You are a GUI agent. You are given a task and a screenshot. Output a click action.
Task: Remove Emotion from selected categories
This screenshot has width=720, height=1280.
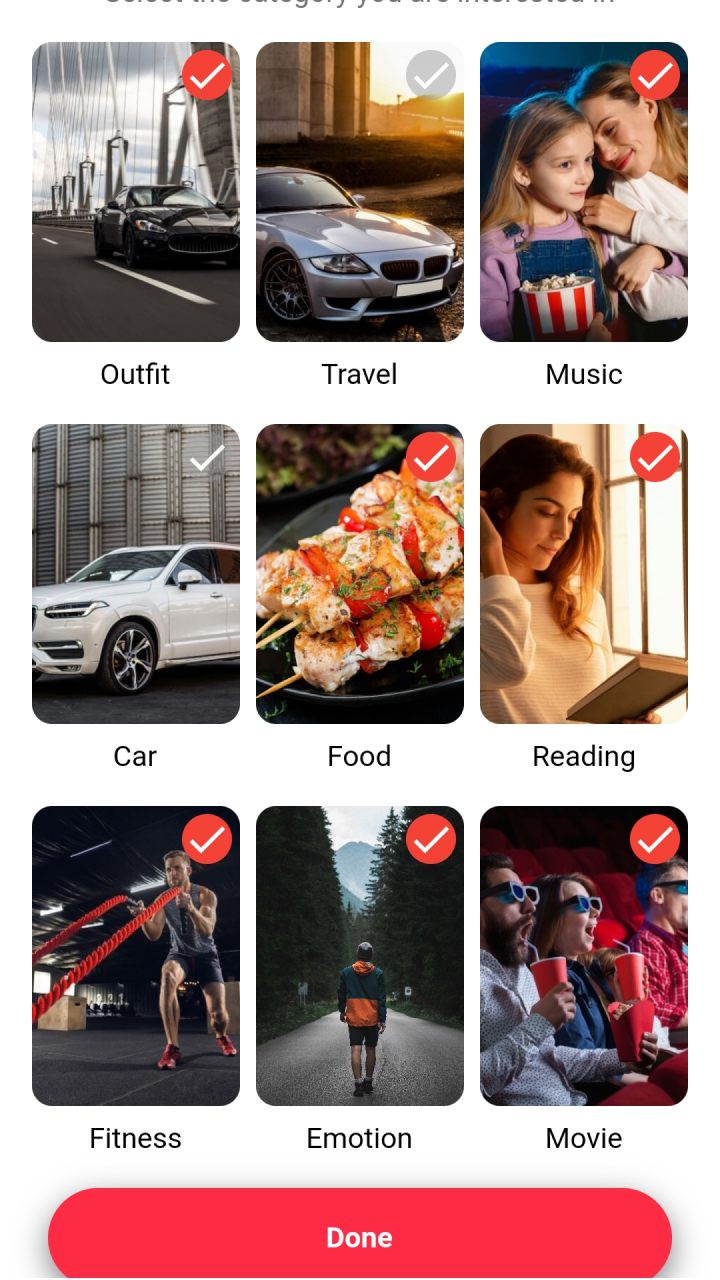(x=360, y=956)
